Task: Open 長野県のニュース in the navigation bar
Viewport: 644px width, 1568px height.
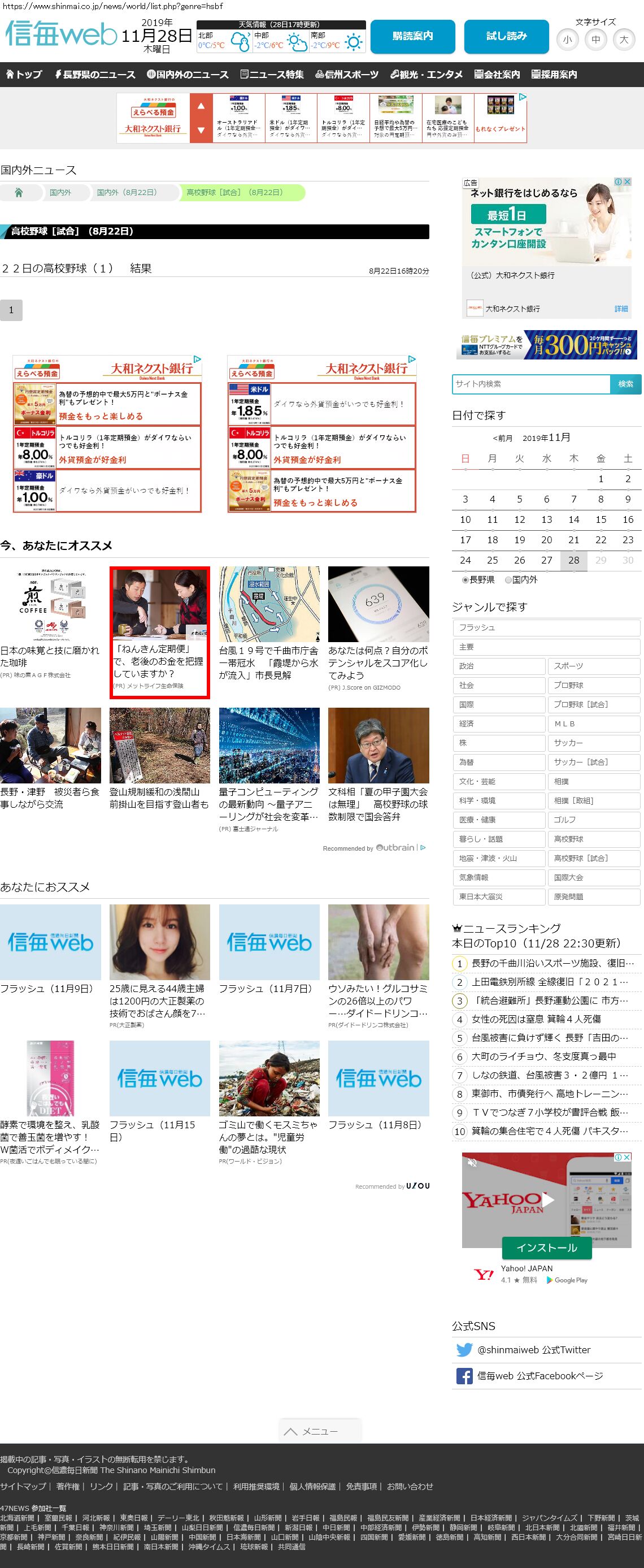Action: 95,74
